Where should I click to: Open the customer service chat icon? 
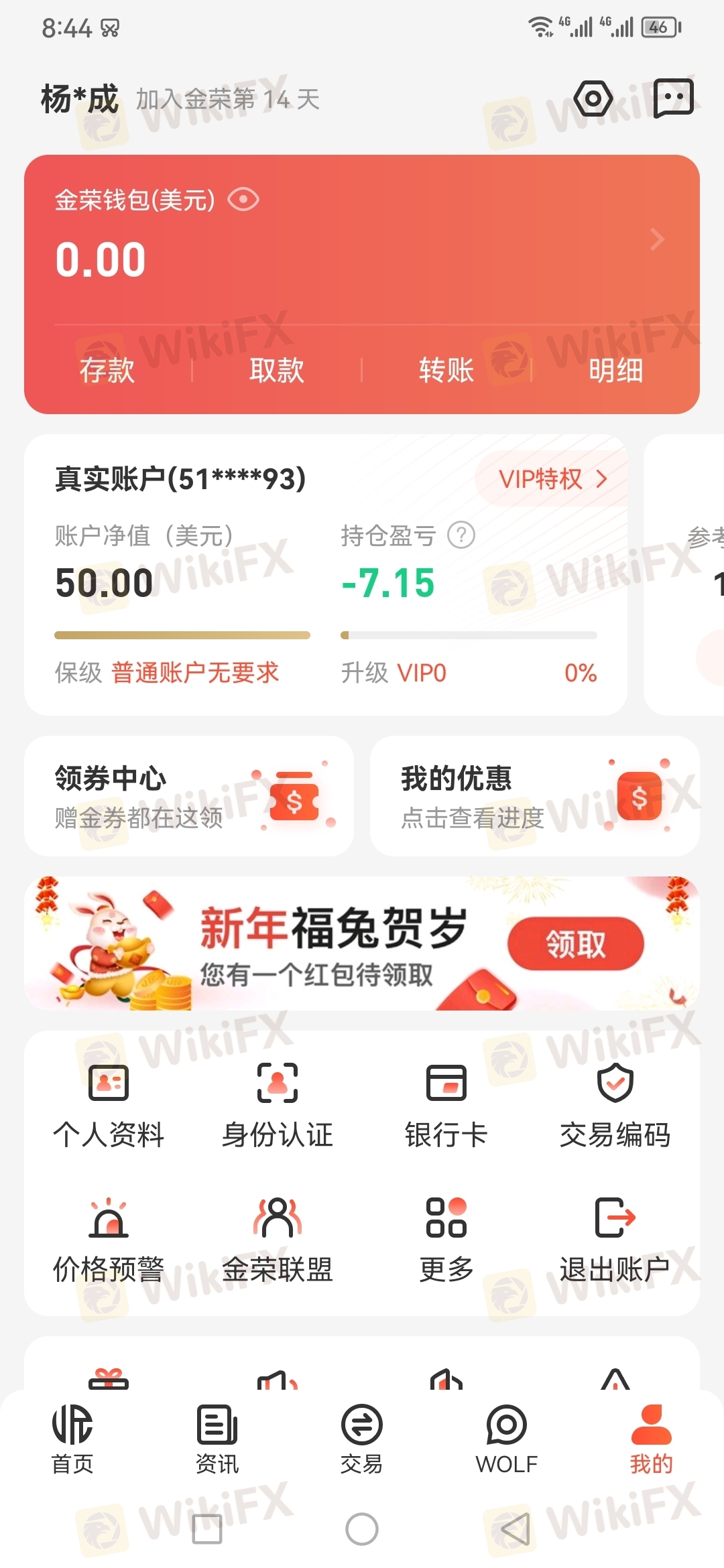point(673,98)
